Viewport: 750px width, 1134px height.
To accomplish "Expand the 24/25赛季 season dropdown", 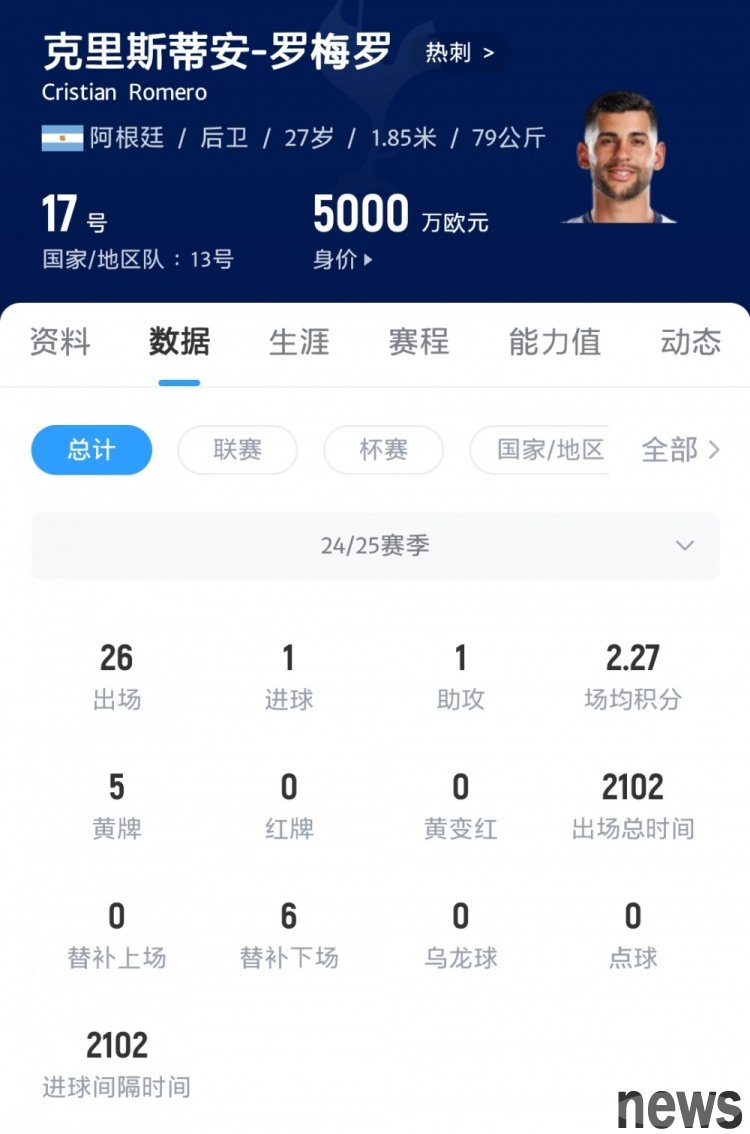I will pos(375,546).
